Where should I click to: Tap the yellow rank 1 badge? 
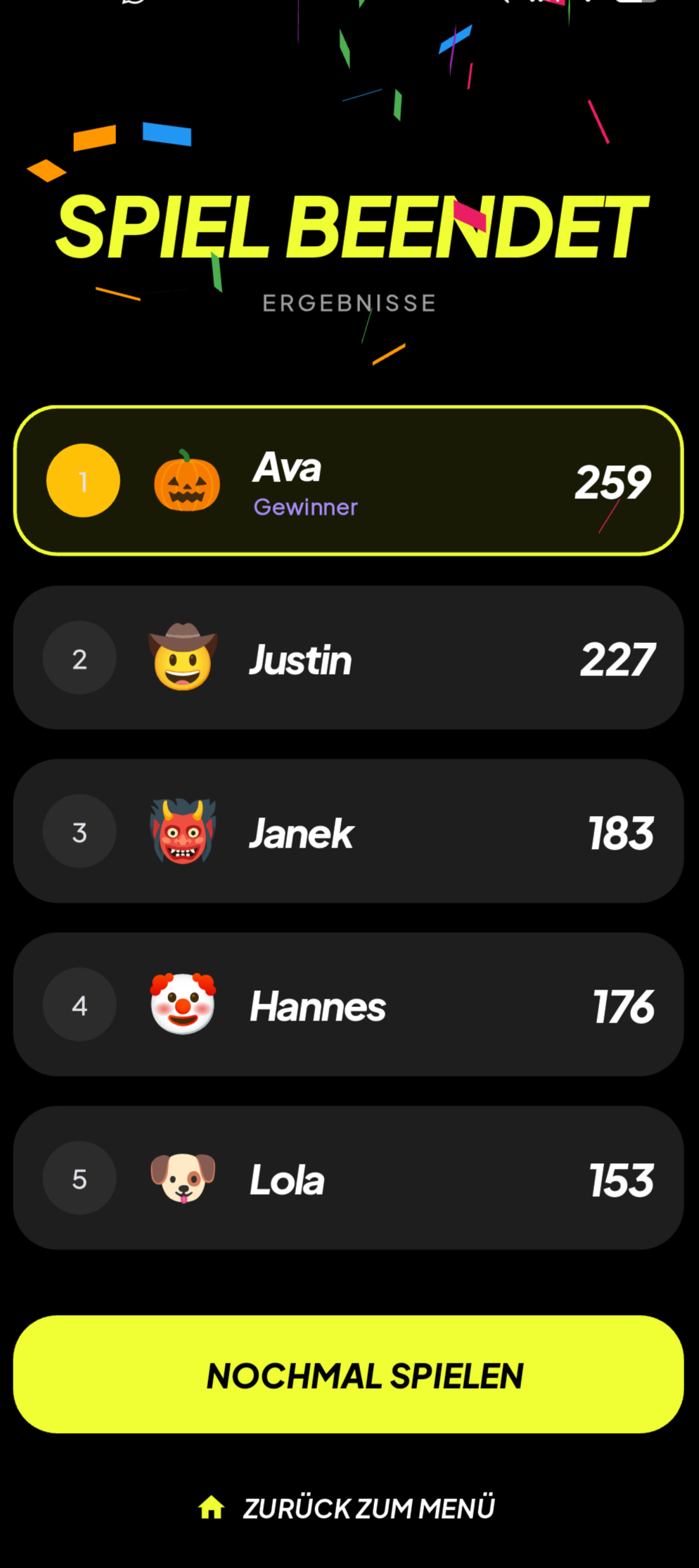tap(83, 481)
